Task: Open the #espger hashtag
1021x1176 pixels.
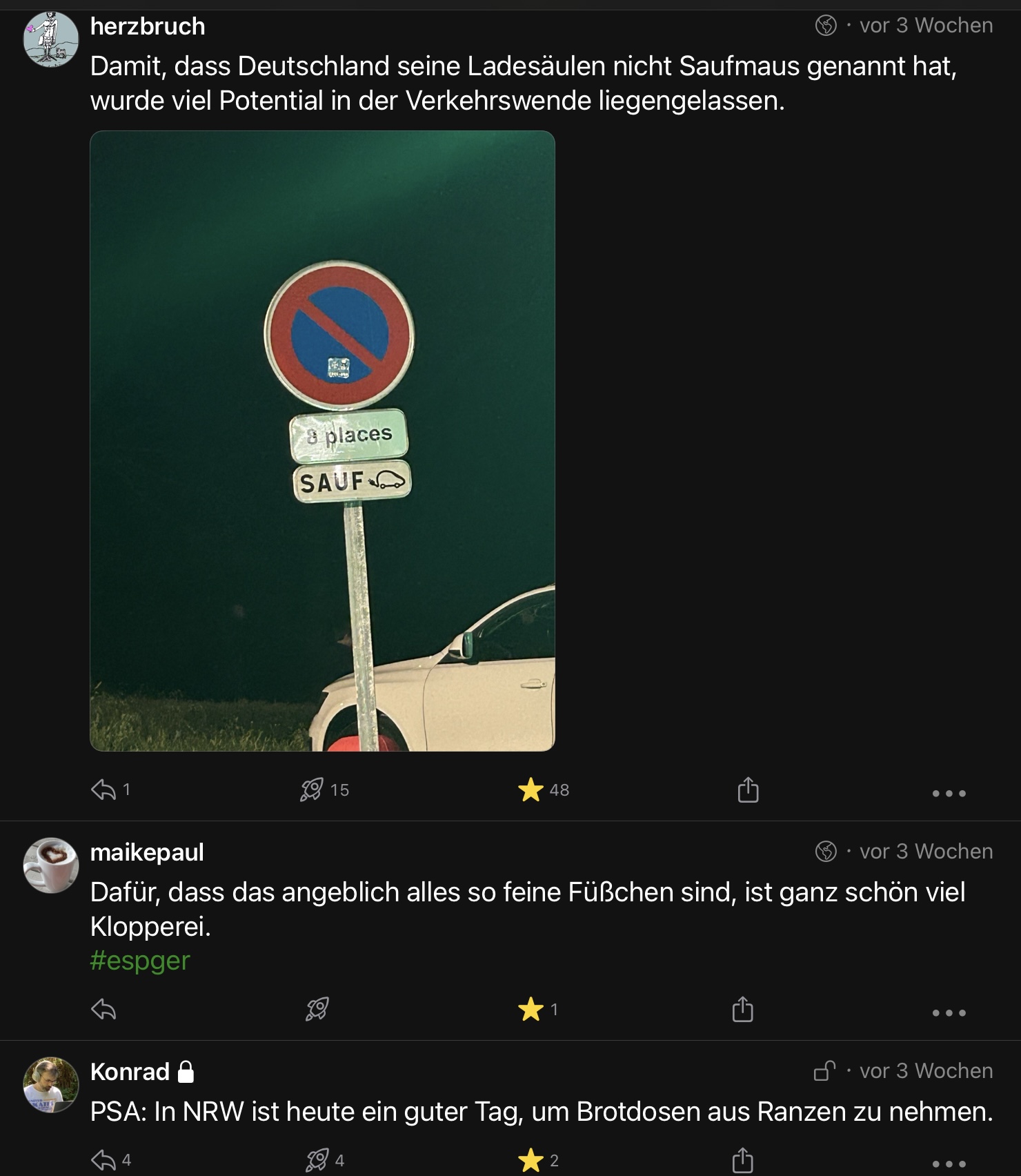Action: click(140, 961)
